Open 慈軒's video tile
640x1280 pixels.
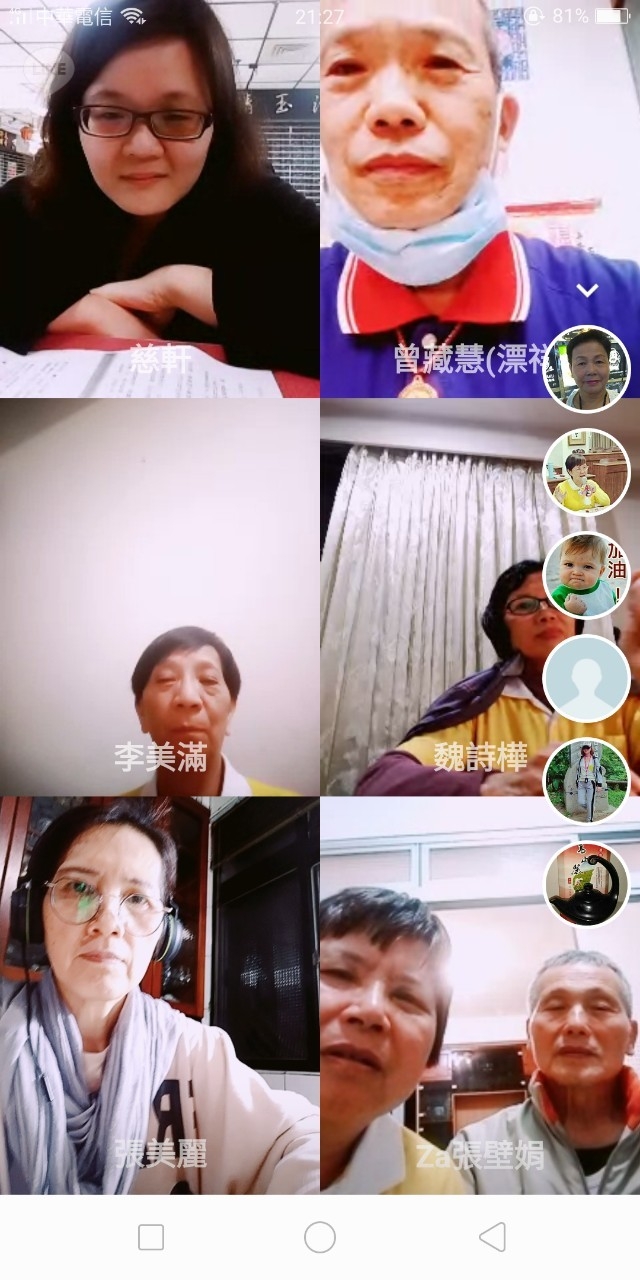[x=160, y=200]
